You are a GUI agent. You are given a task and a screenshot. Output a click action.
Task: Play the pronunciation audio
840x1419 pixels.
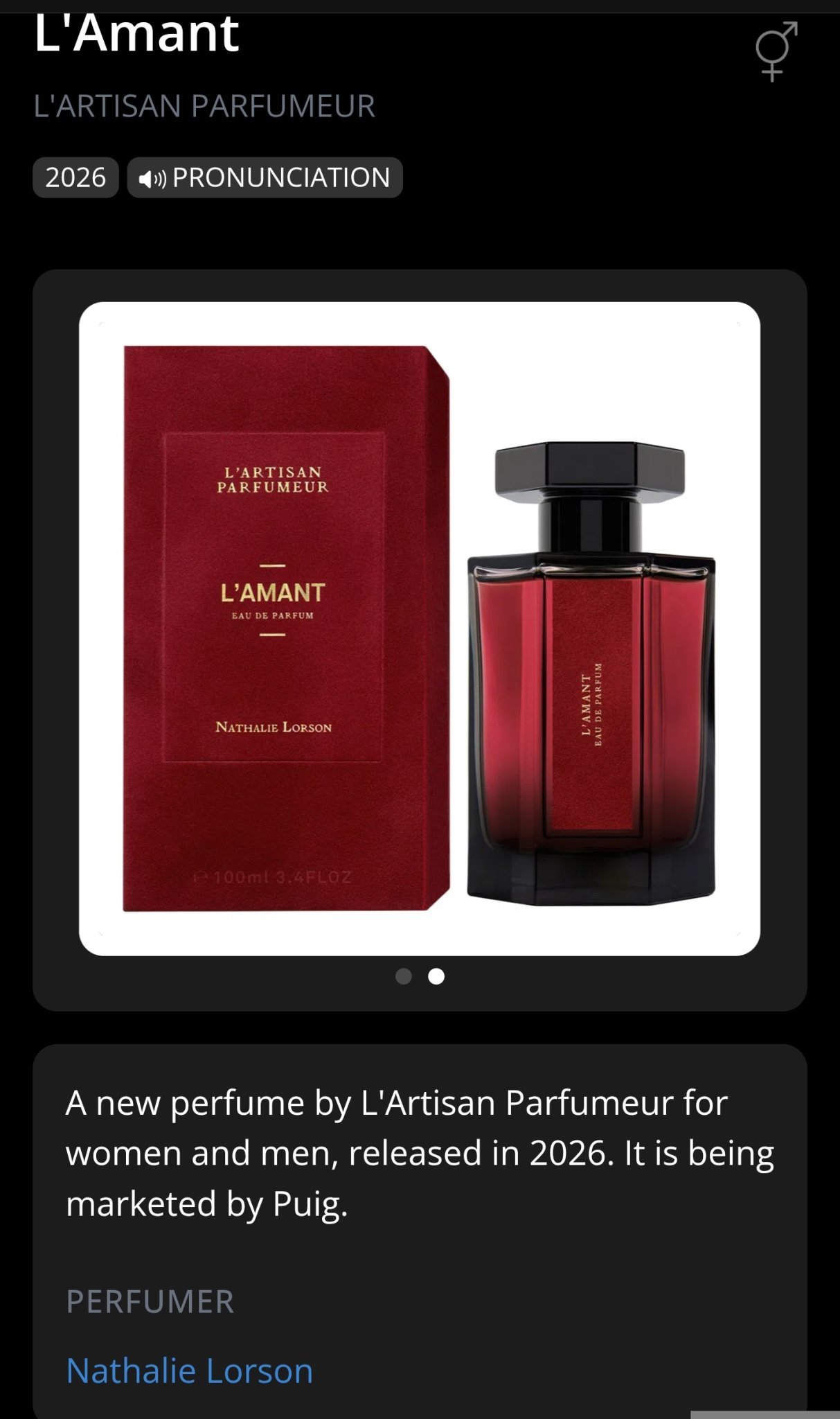tap(265, 177)
